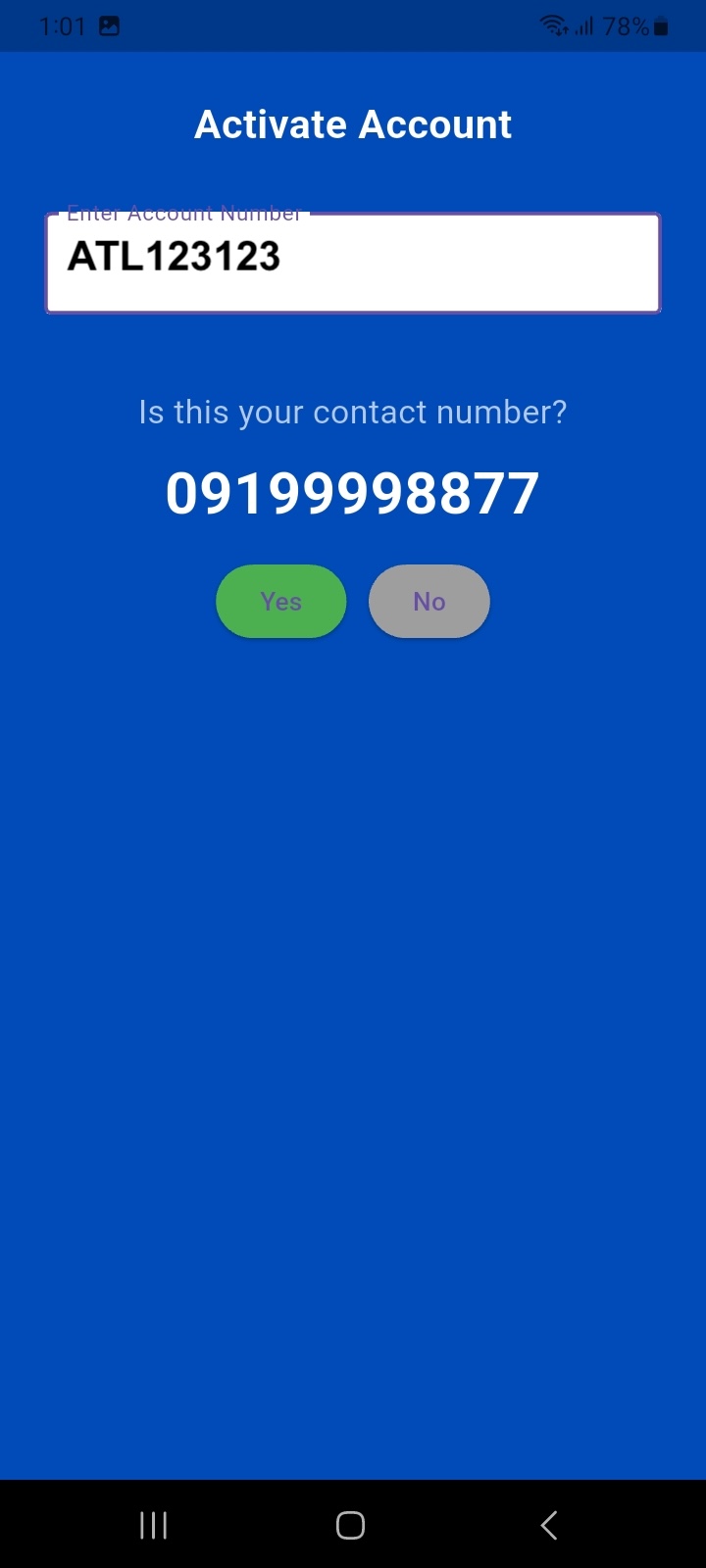Screen dimensions: 706x1568
Task: Confirm the contact number with Yes
Action: (x=281, y=602)
